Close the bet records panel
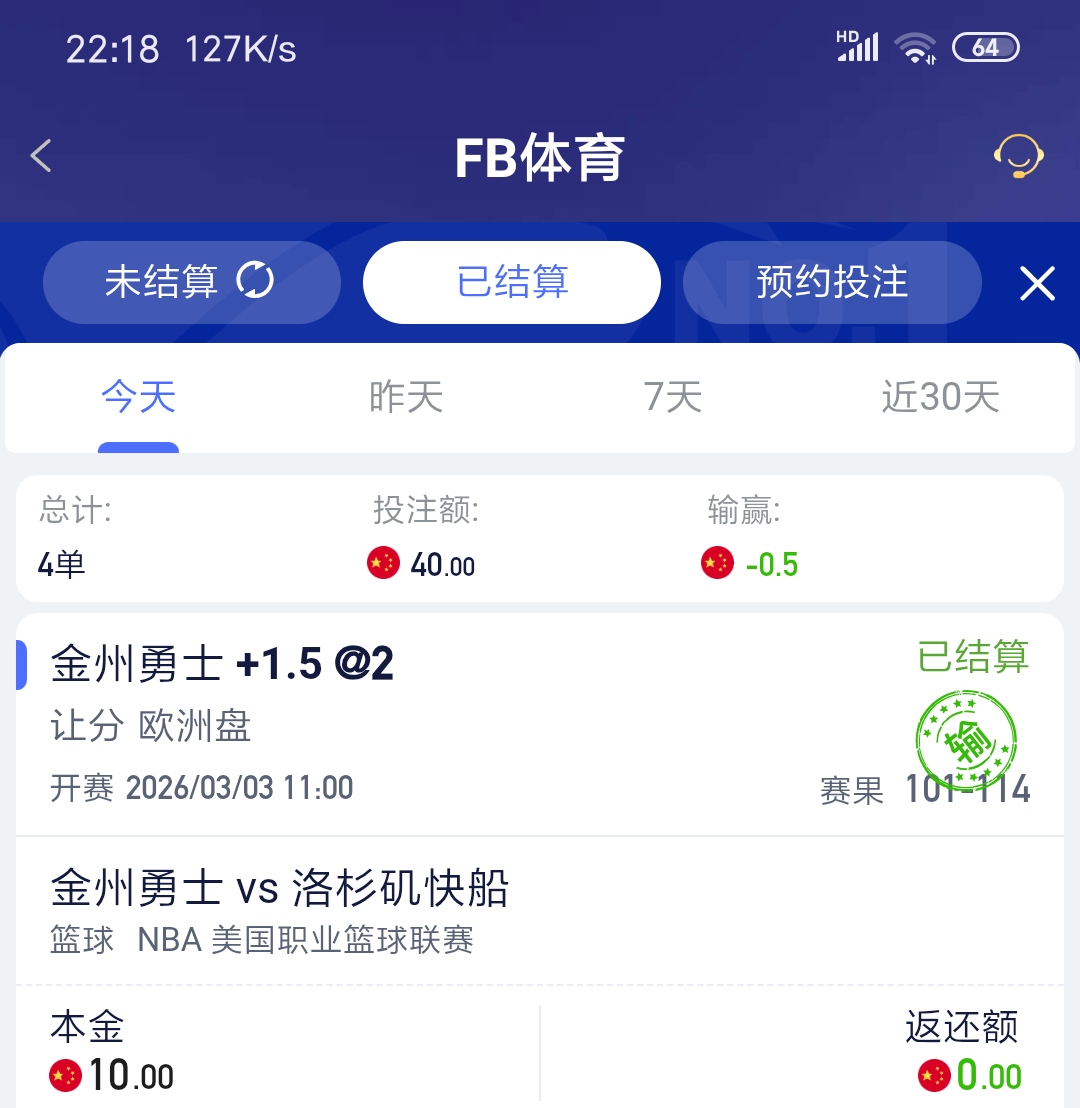Image resolution: width=1080 pixels, height=1108 pixels. point(1037,284)
